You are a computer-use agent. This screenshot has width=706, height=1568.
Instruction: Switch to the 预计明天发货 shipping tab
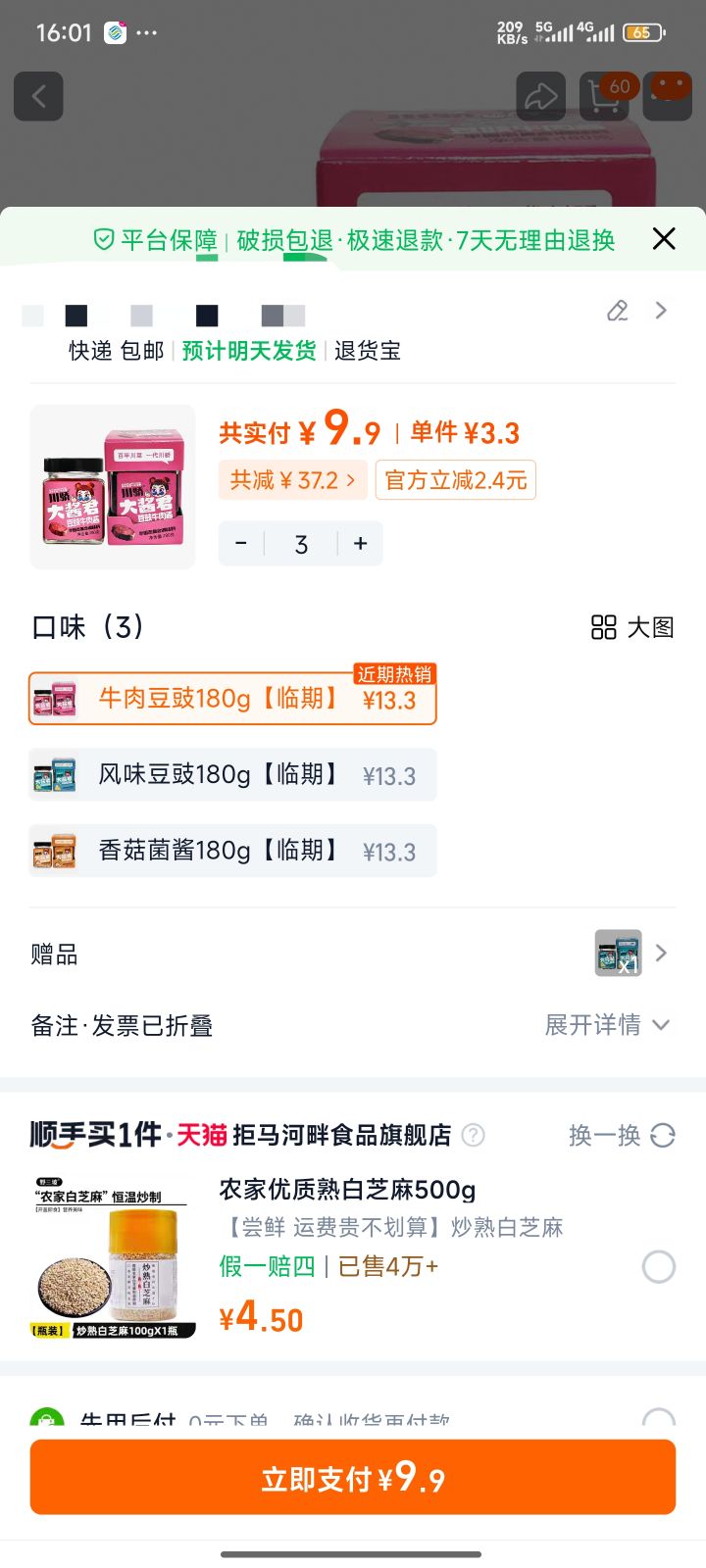(248, 351)
